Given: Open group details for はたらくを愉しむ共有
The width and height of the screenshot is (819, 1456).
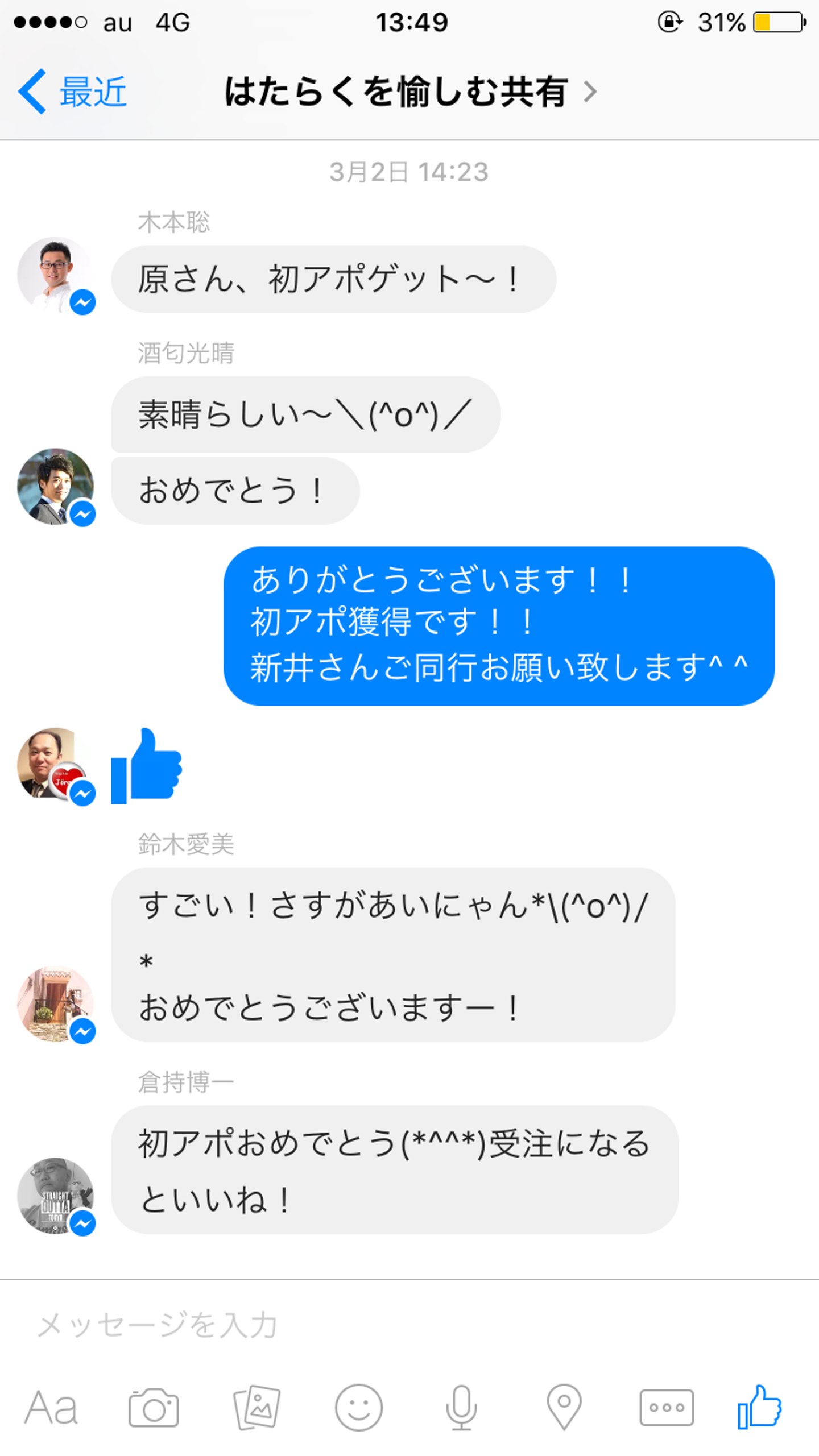Looking at the screenshot, I should [x=409, y=92].
